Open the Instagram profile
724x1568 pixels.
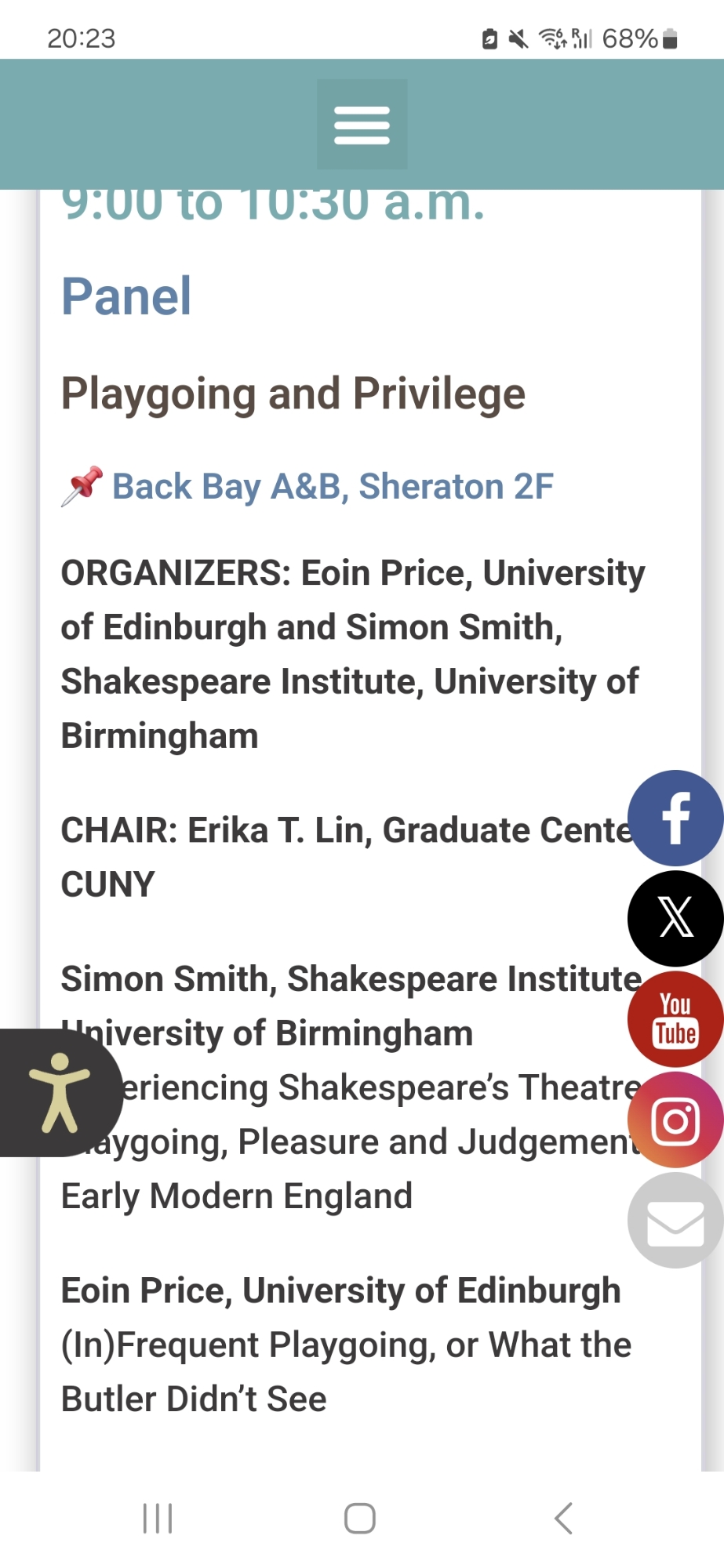click(675, 1120)
